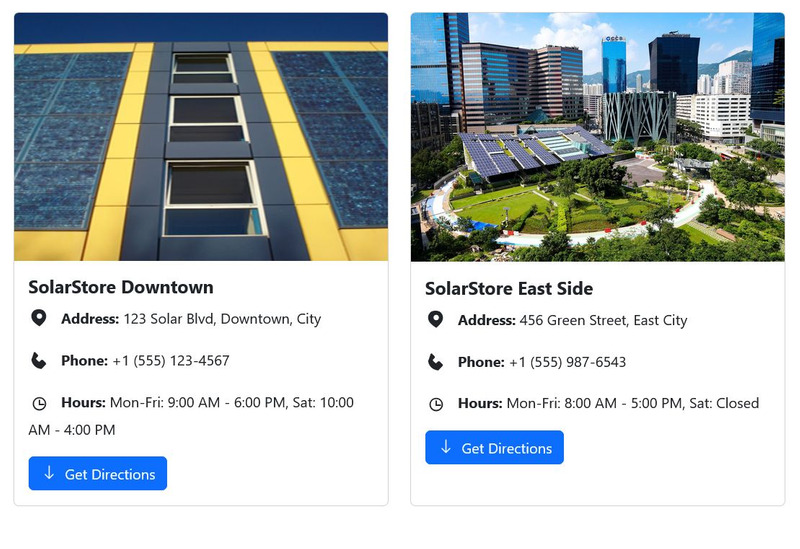Image resolution: width=800 pixels, height=549 pixels.
Task: Get directions to SolarStore Downtown
Action: point(98,474)
